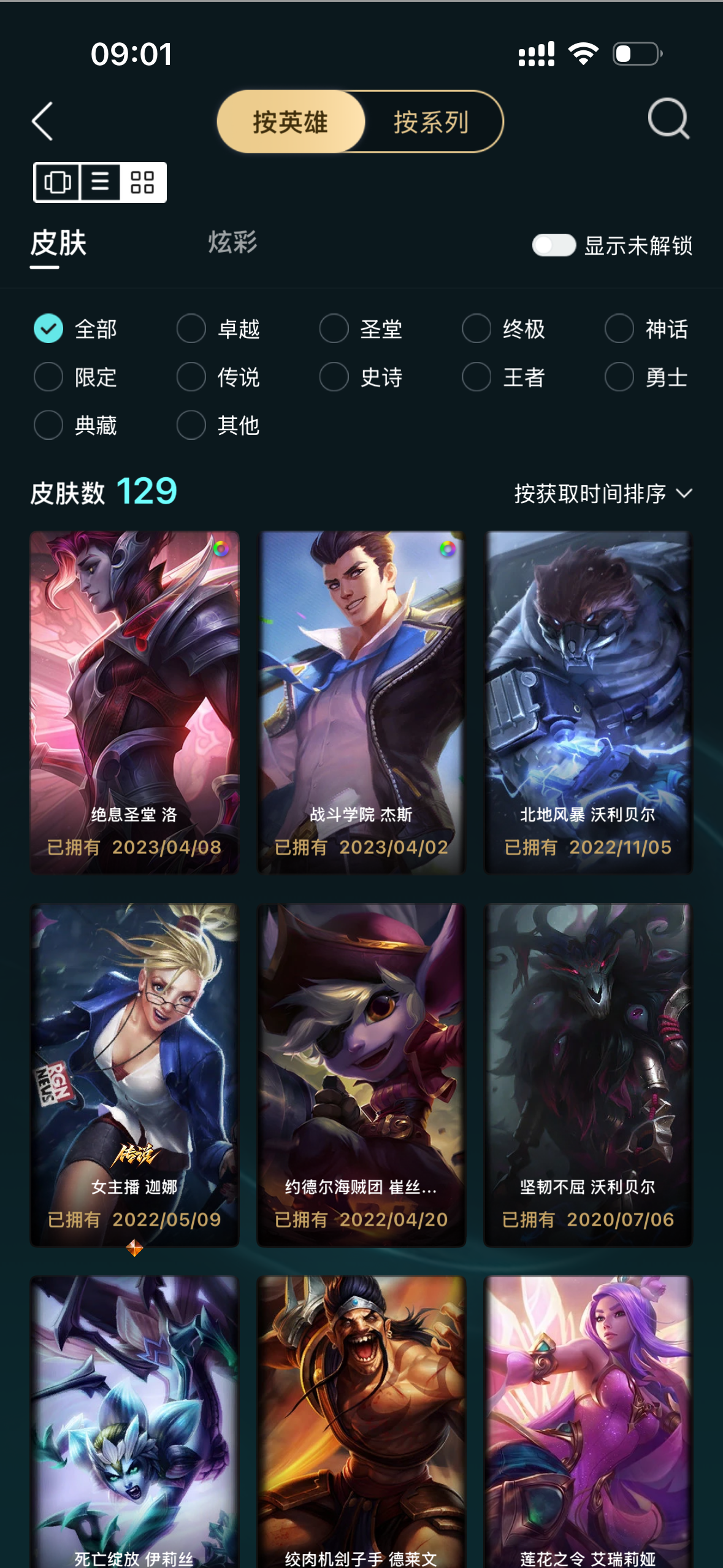This screenshot has height=1568, width=723.
Task: Choose the 典藏 filter
Action: coord(75,425)
